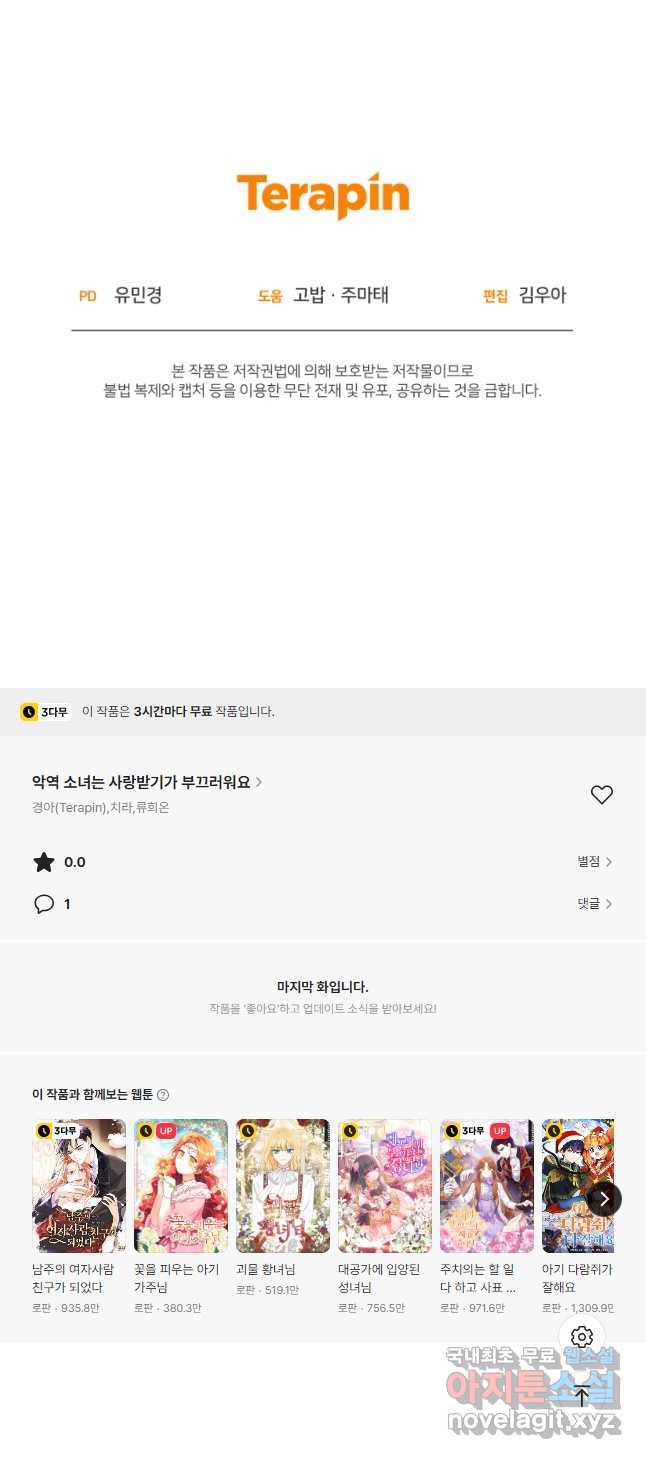Screen dimensions: 646x1459
Task: Open the webtoon 남주의 여자사람 친구가 되었다
Action: pos(79,1186)
